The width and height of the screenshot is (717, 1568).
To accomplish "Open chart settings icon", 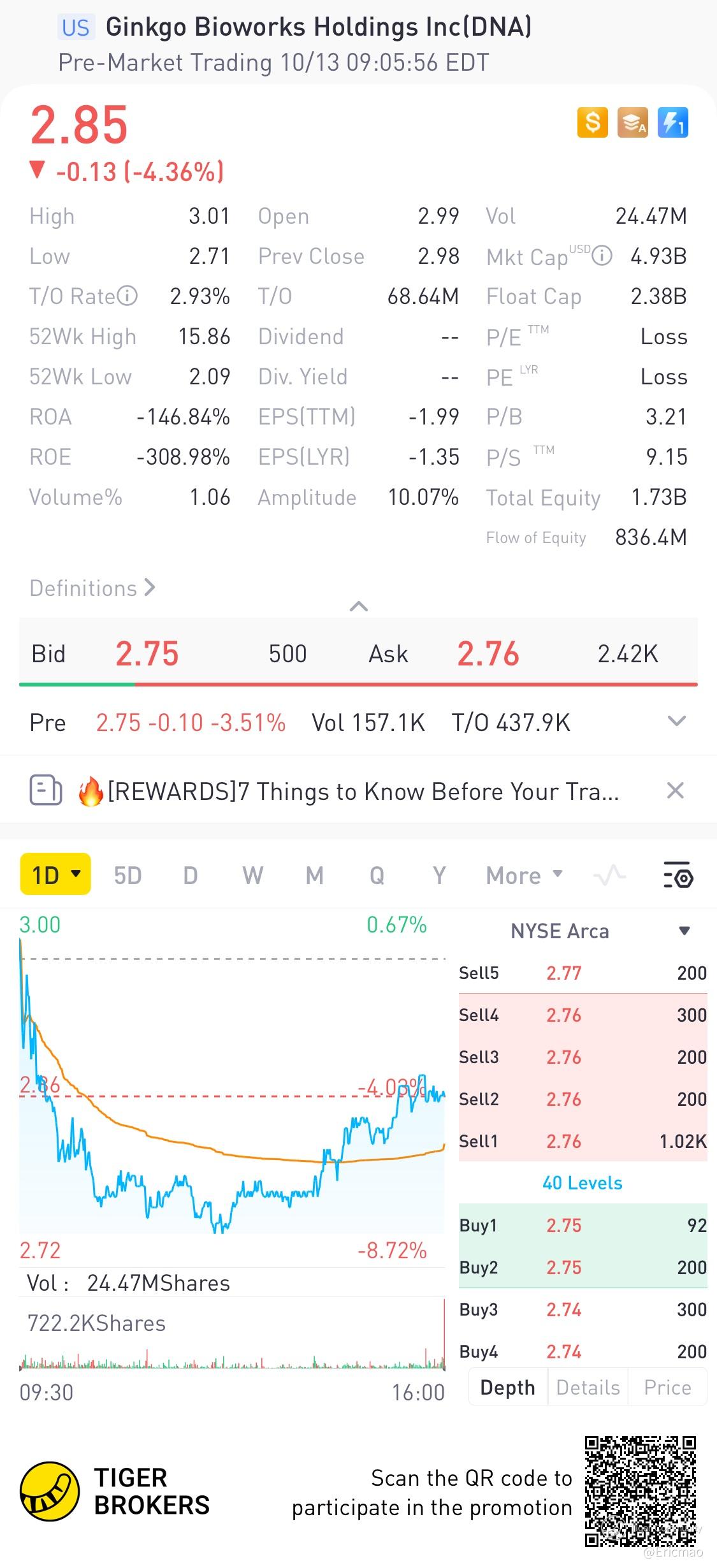I will (678, 875).
